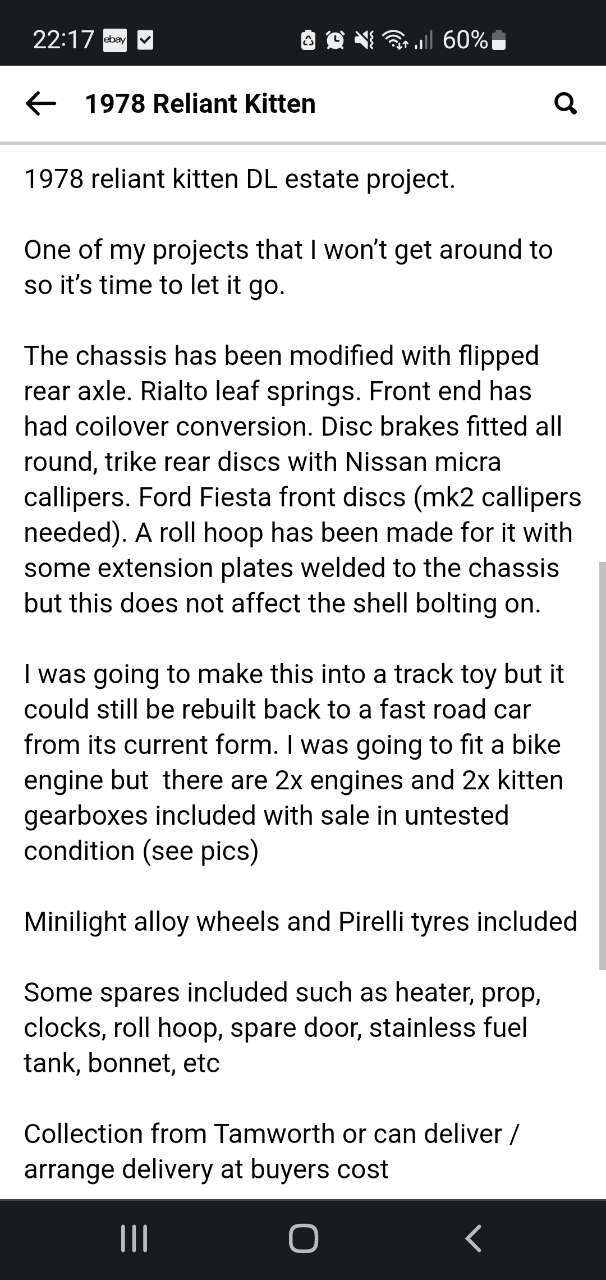Image resolution: width=606 pixels, height=1280 pixels.
Task: Tap the system back button
Action: [473, 1238]
